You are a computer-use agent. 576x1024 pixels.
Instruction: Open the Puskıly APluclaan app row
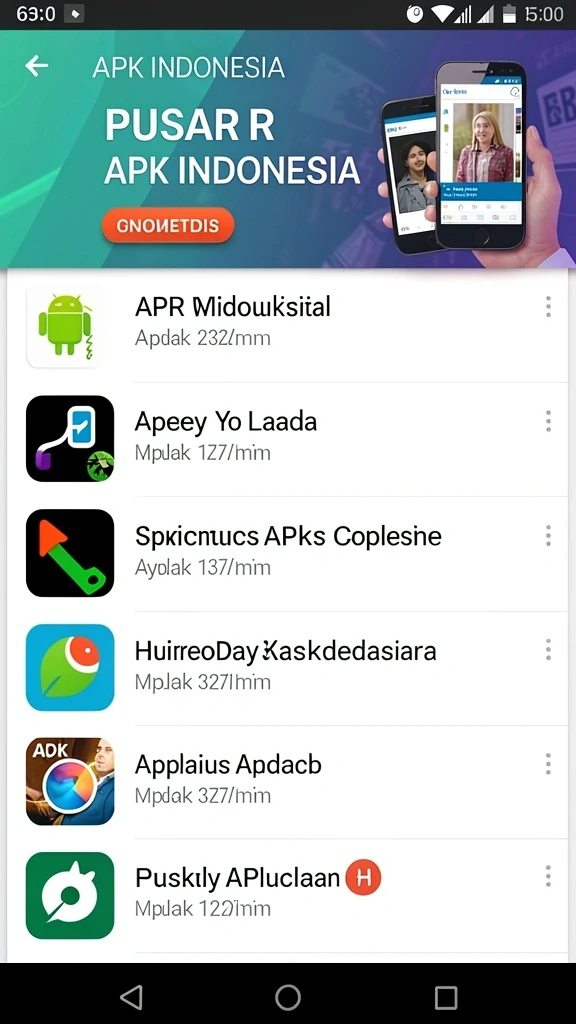pyautogui.click(x=287, y=895)
